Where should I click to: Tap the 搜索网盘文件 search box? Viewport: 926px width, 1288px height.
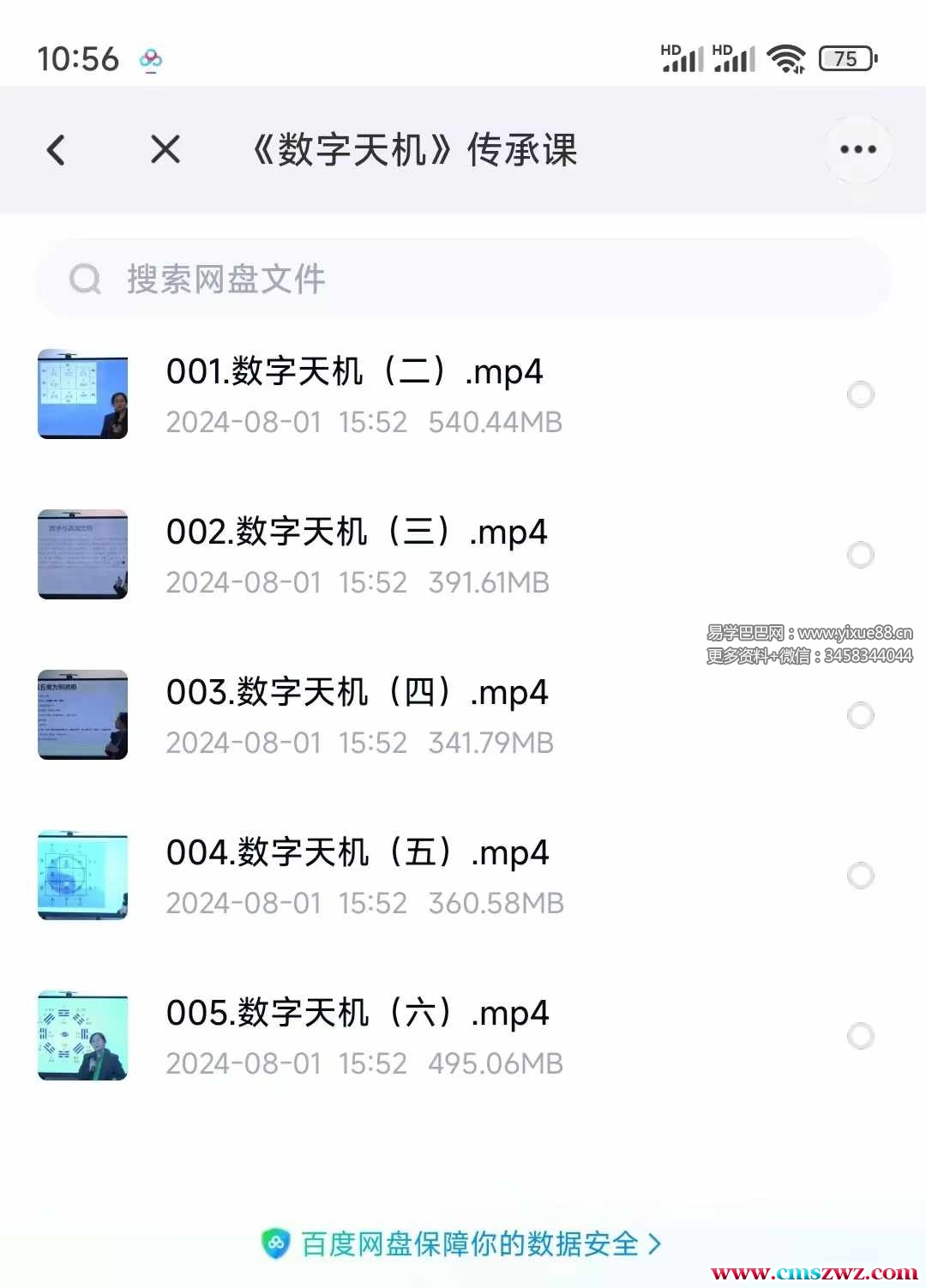click(463, 279)
